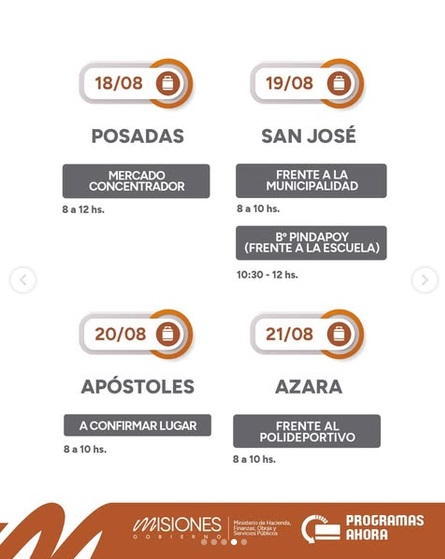The width and height of the screenshot is (445, 559).
Task: Go back to the previous carousel image
Action: (23, 280)
